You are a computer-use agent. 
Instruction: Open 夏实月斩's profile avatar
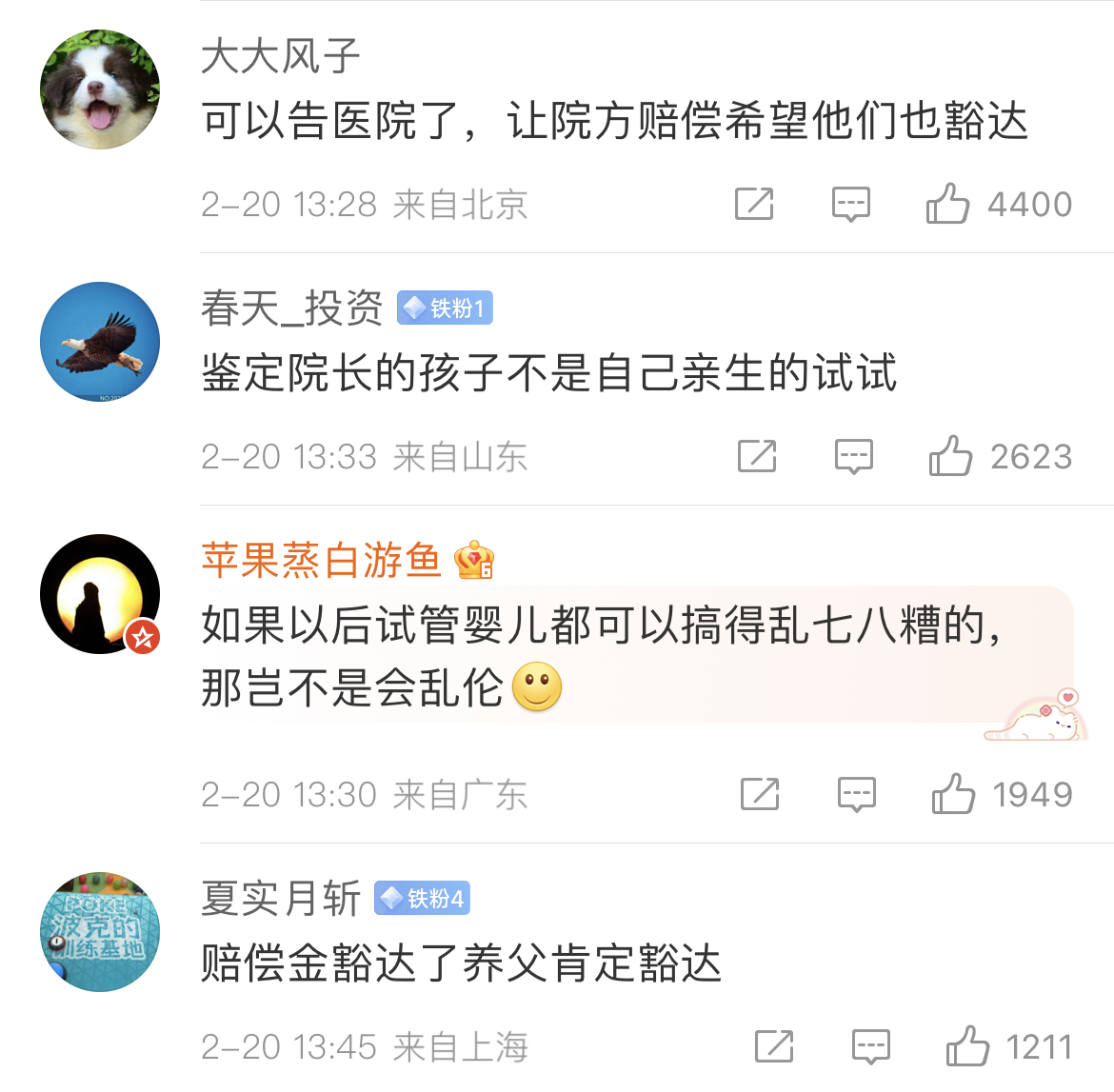[x=100, y=932]
